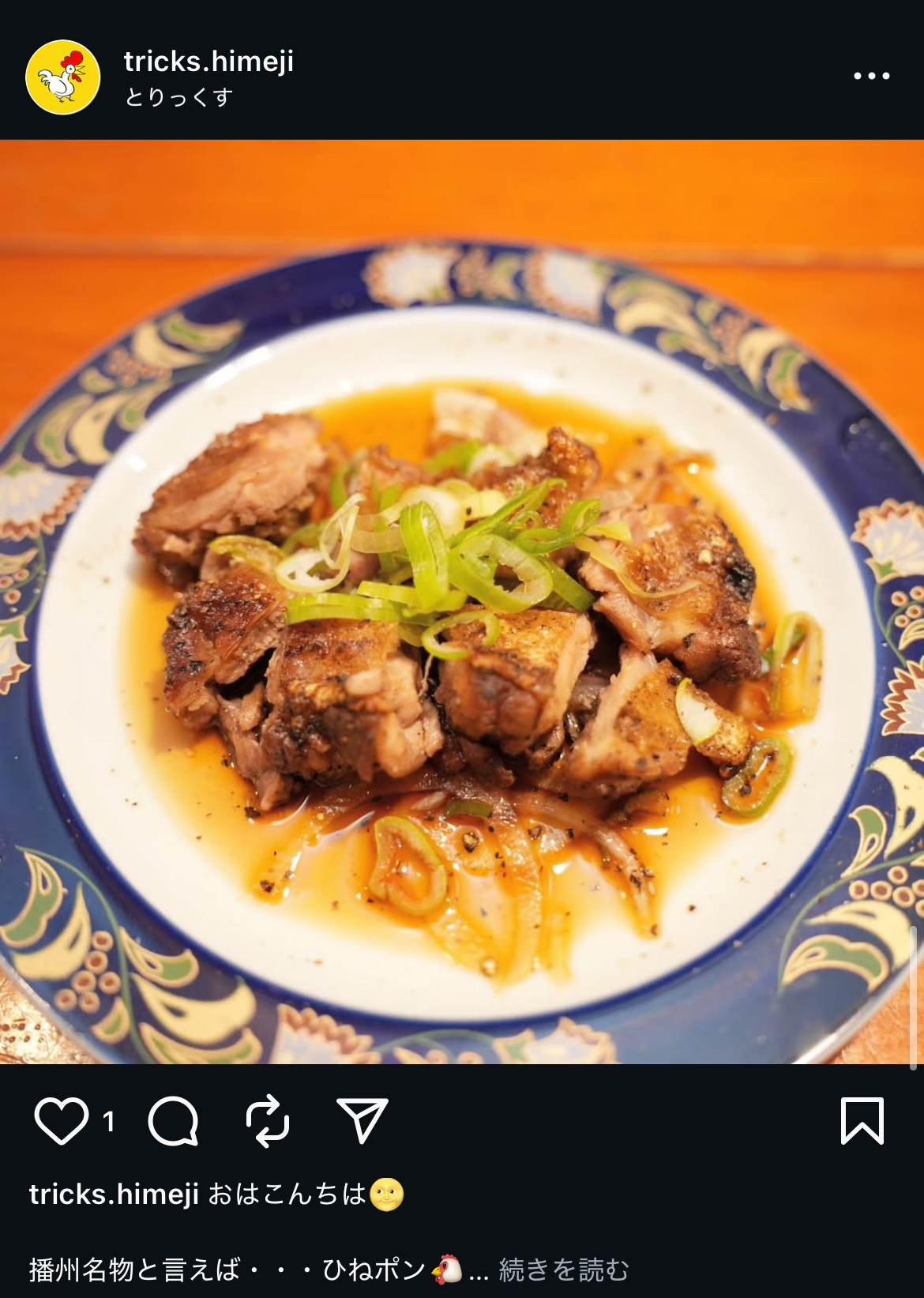The image size is (924, 1298).
Task: Repost this post using the arrows icon
Action: (x=268, y=1120)
